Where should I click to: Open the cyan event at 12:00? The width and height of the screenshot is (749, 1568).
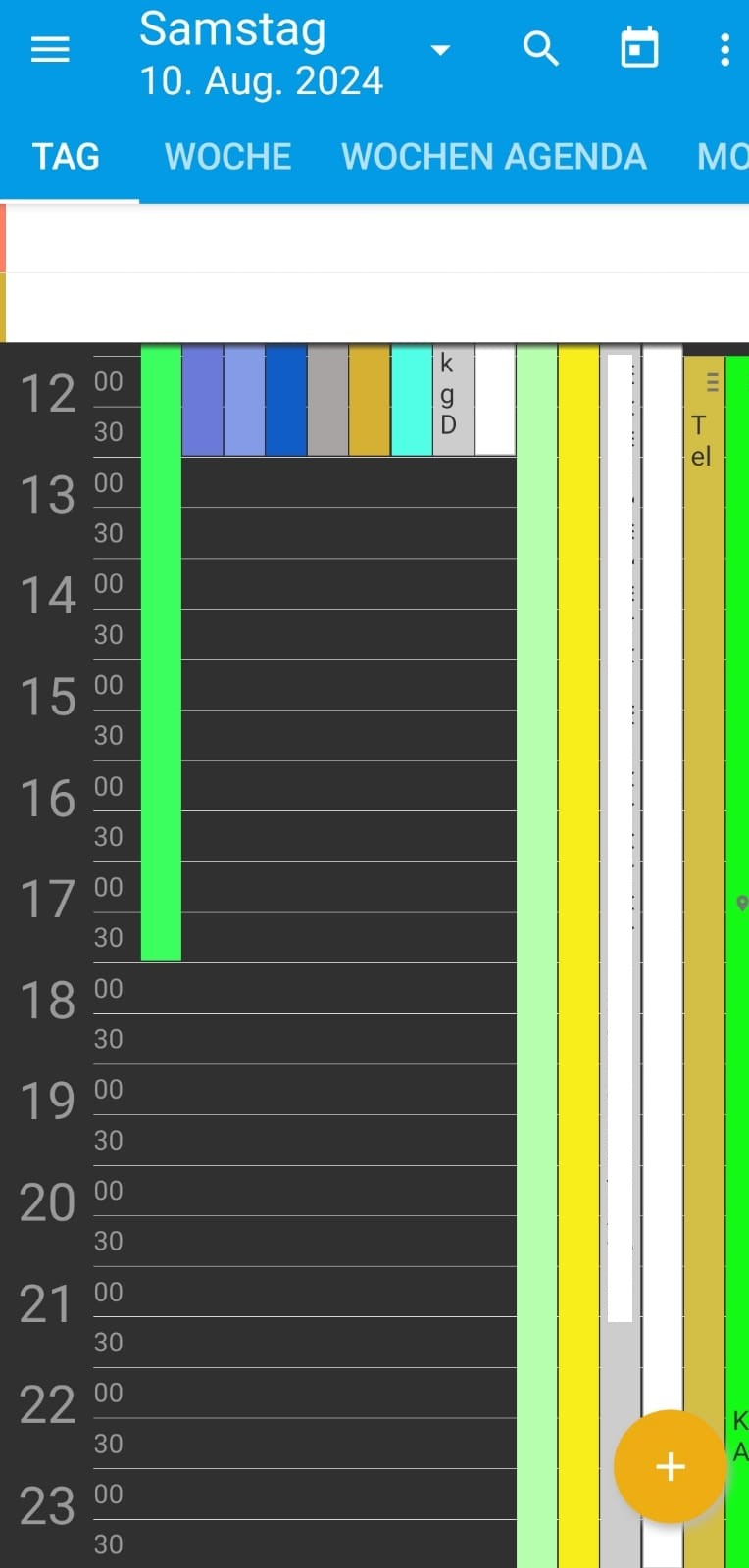[412, 400]
